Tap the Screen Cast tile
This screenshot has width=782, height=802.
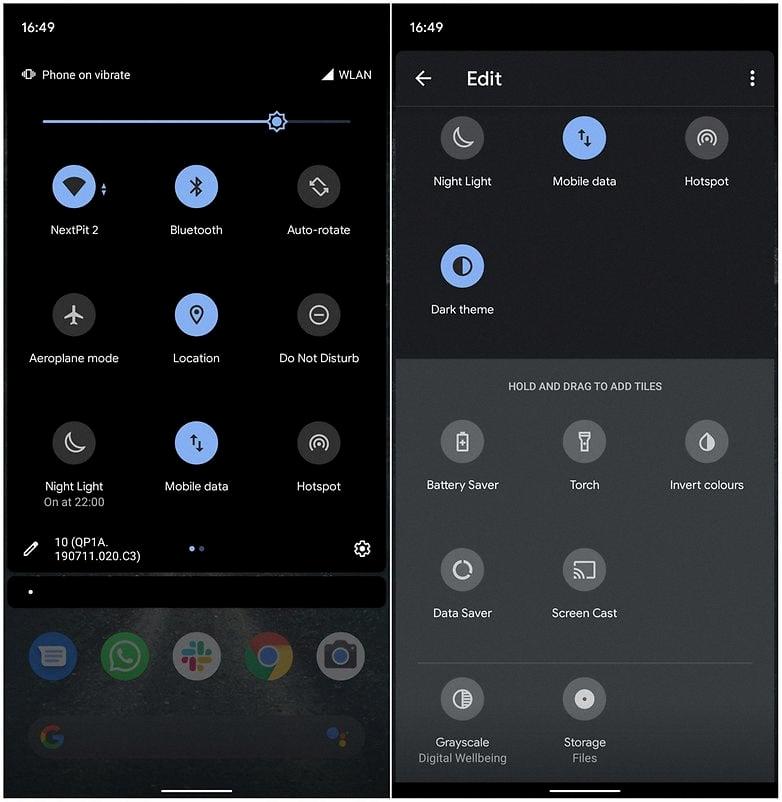pyautogui.click(x=584, y=570)
